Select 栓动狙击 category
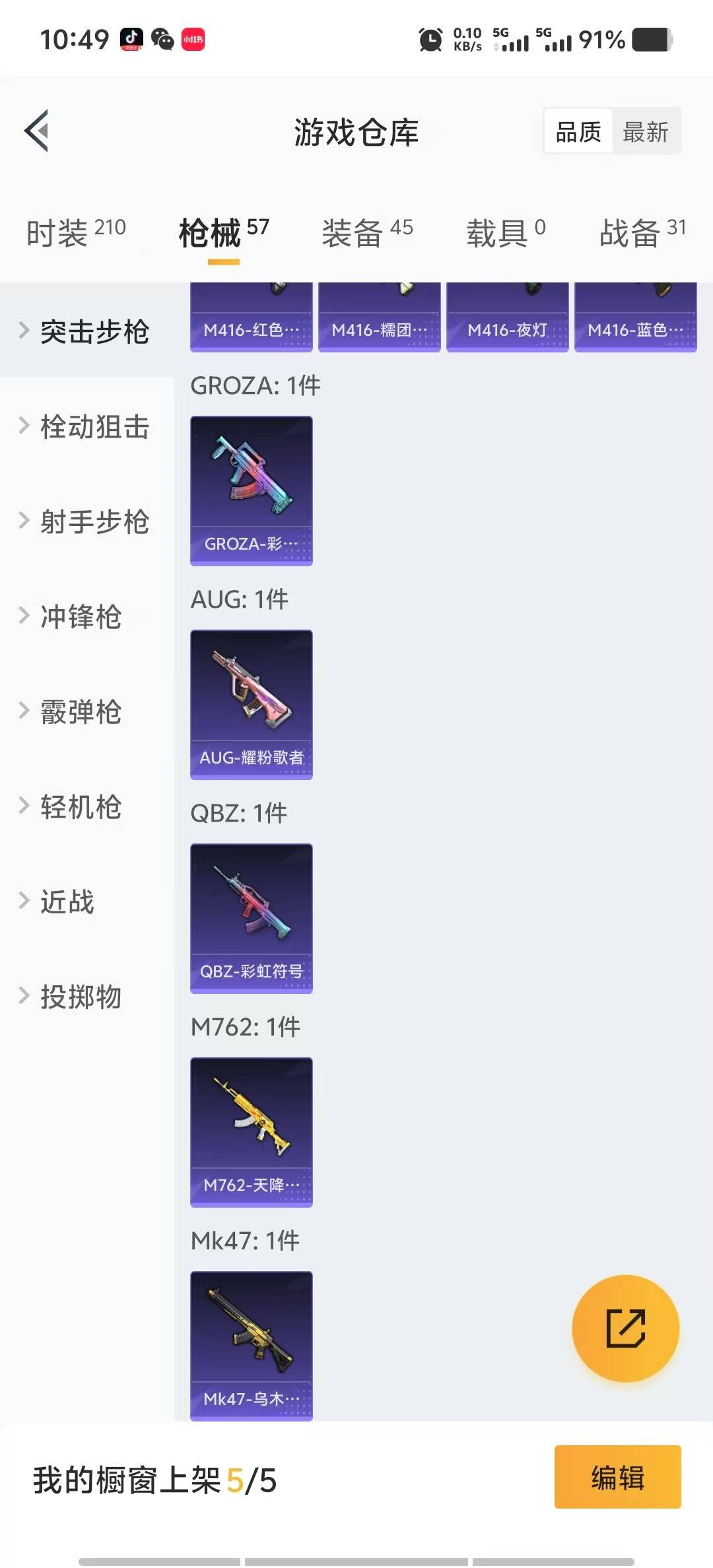The width and height of the screenshot is (713, 1568). [x=94, y=426]
